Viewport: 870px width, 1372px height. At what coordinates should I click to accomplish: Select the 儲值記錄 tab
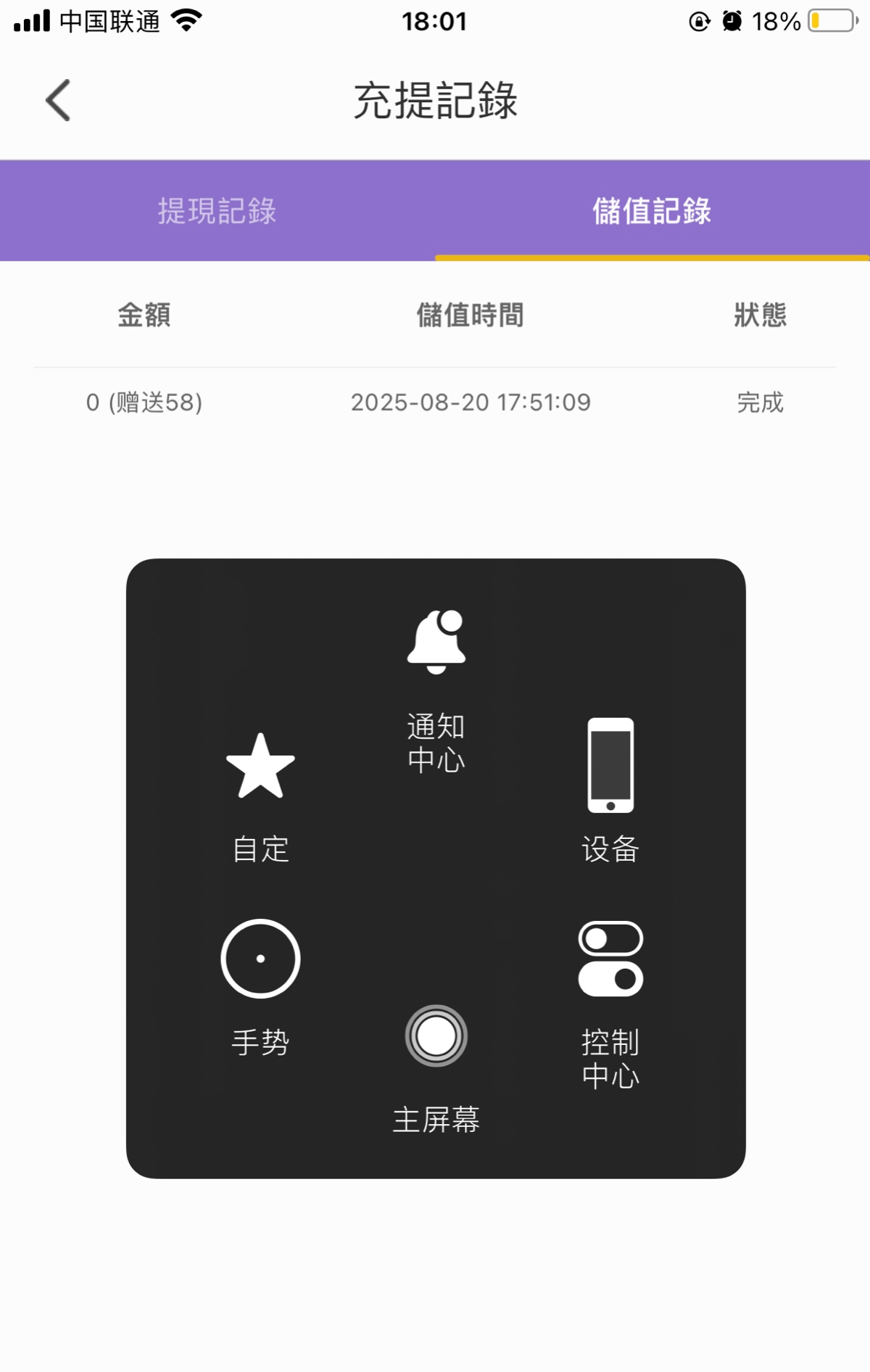coord(652,211)
